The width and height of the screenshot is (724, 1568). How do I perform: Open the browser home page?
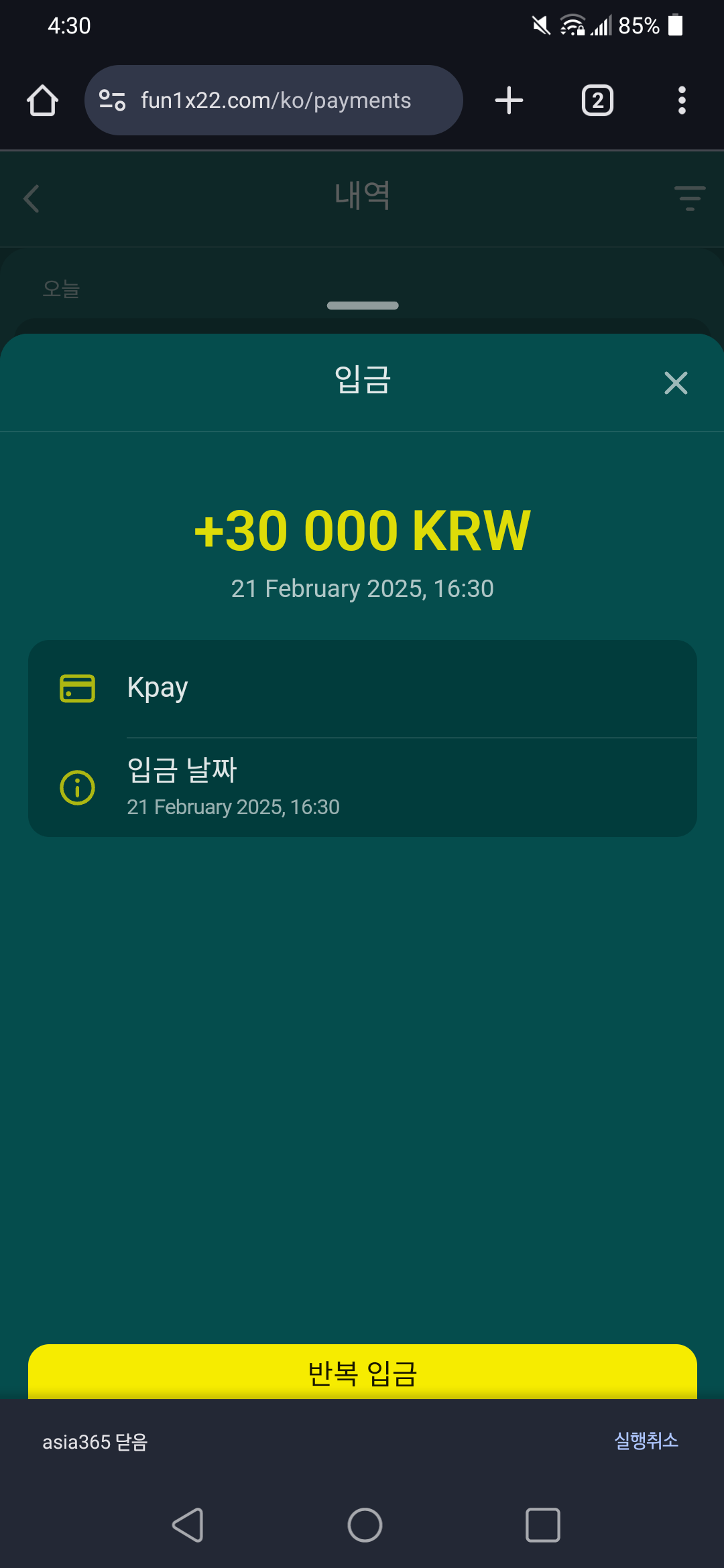point(42,101)
